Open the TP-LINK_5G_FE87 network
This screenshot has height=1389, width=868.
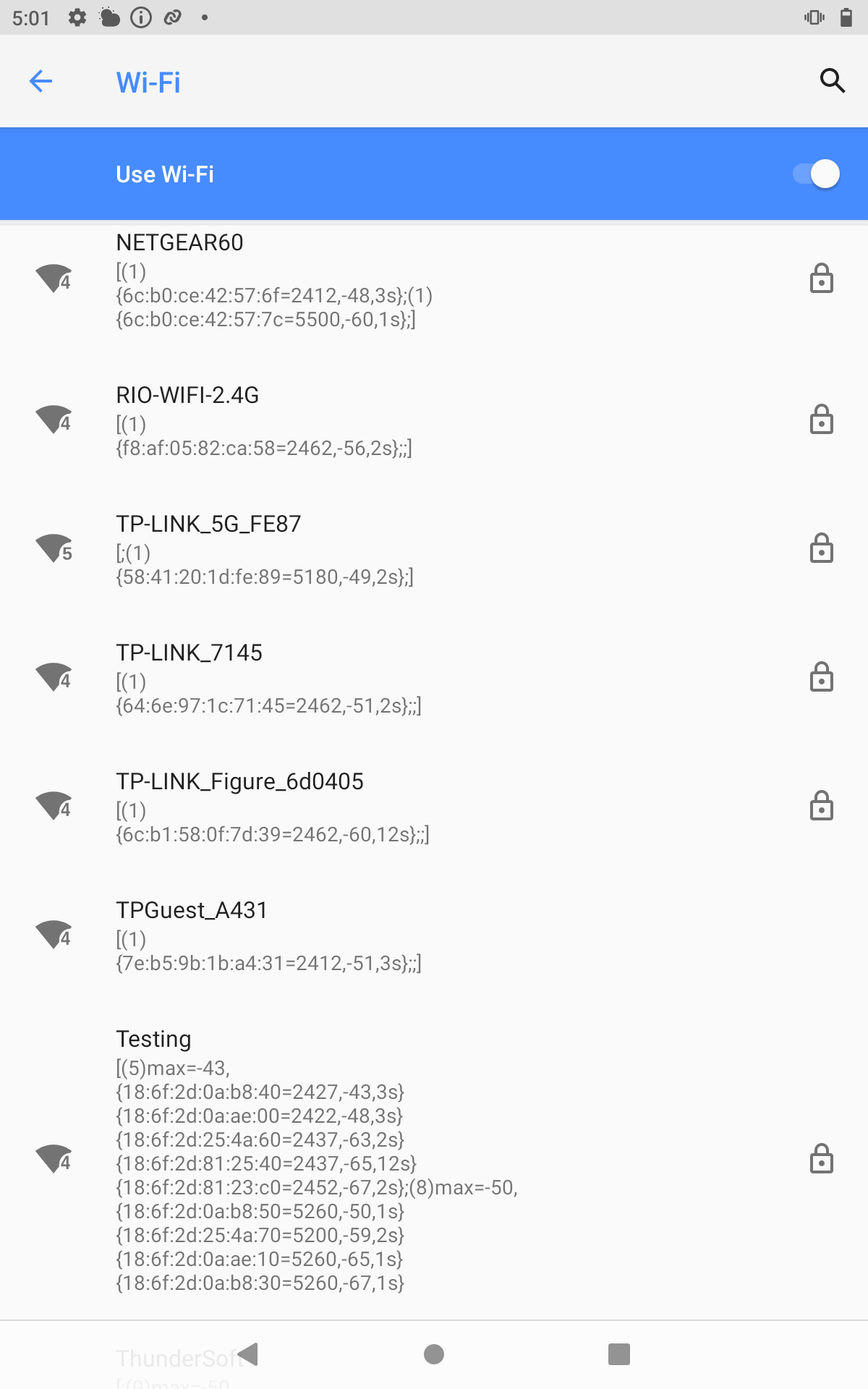click(x=434, y=549)
